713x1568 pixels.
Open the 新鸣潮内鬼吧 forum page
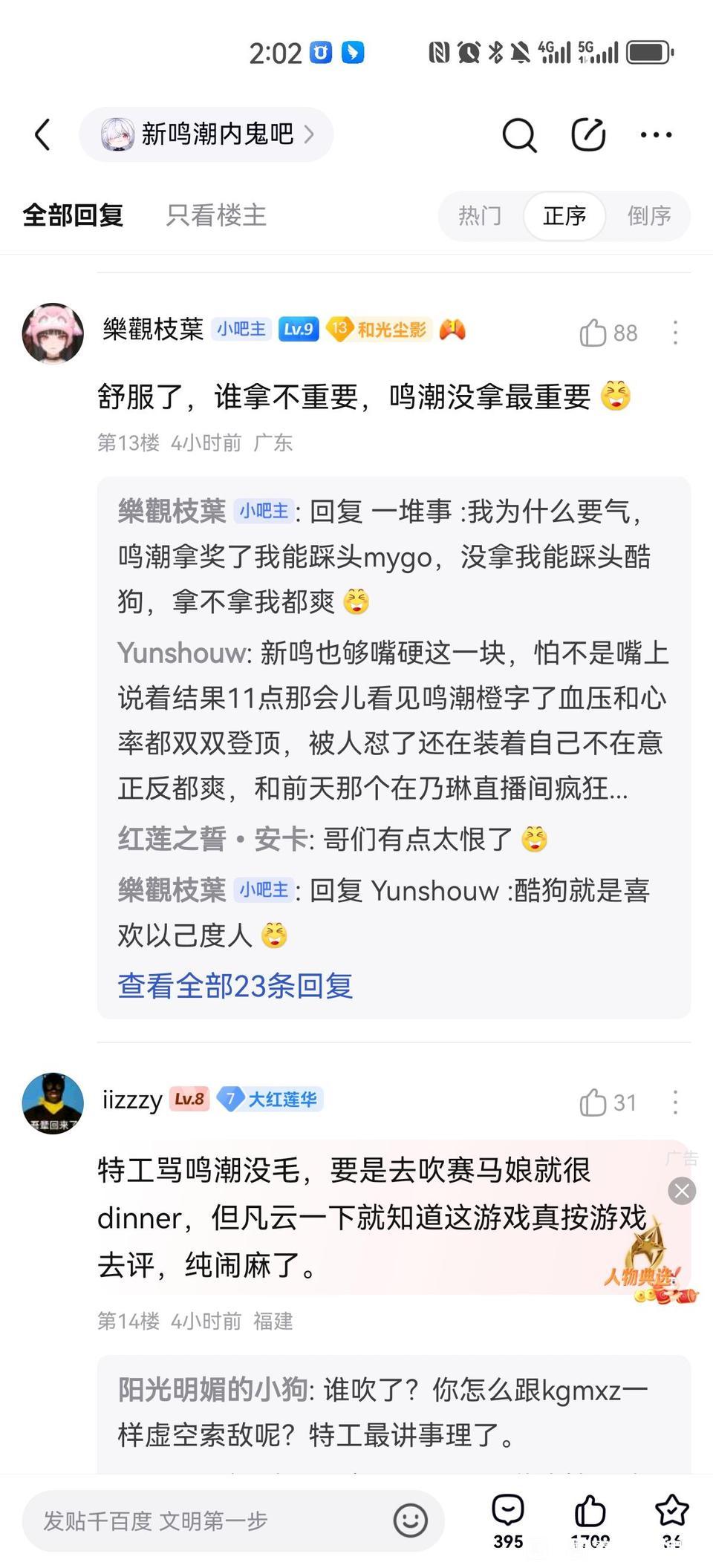[x=206, y=134]
